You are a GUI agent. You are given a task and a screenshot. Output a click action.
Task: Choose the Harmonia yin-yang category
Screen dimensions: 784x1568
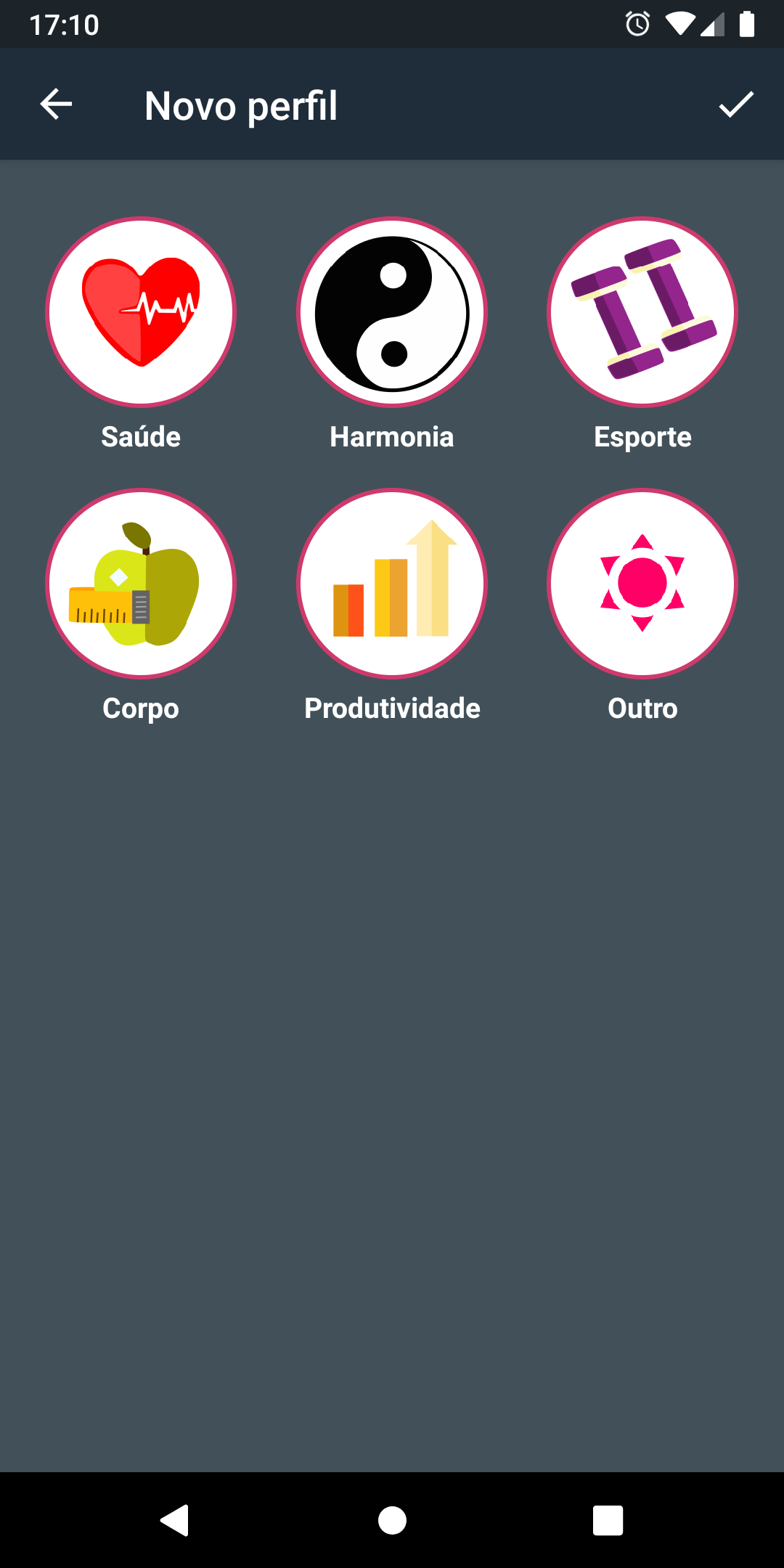pos(392,312)
